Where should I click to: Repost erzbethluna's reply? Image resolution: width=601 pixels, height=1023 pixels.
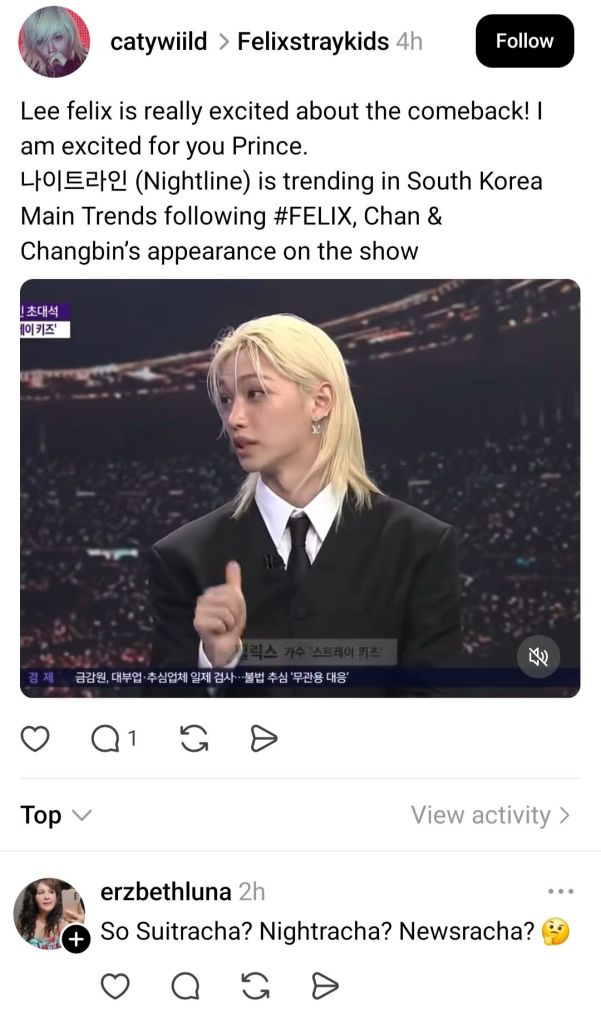click(x=256, y=986)
